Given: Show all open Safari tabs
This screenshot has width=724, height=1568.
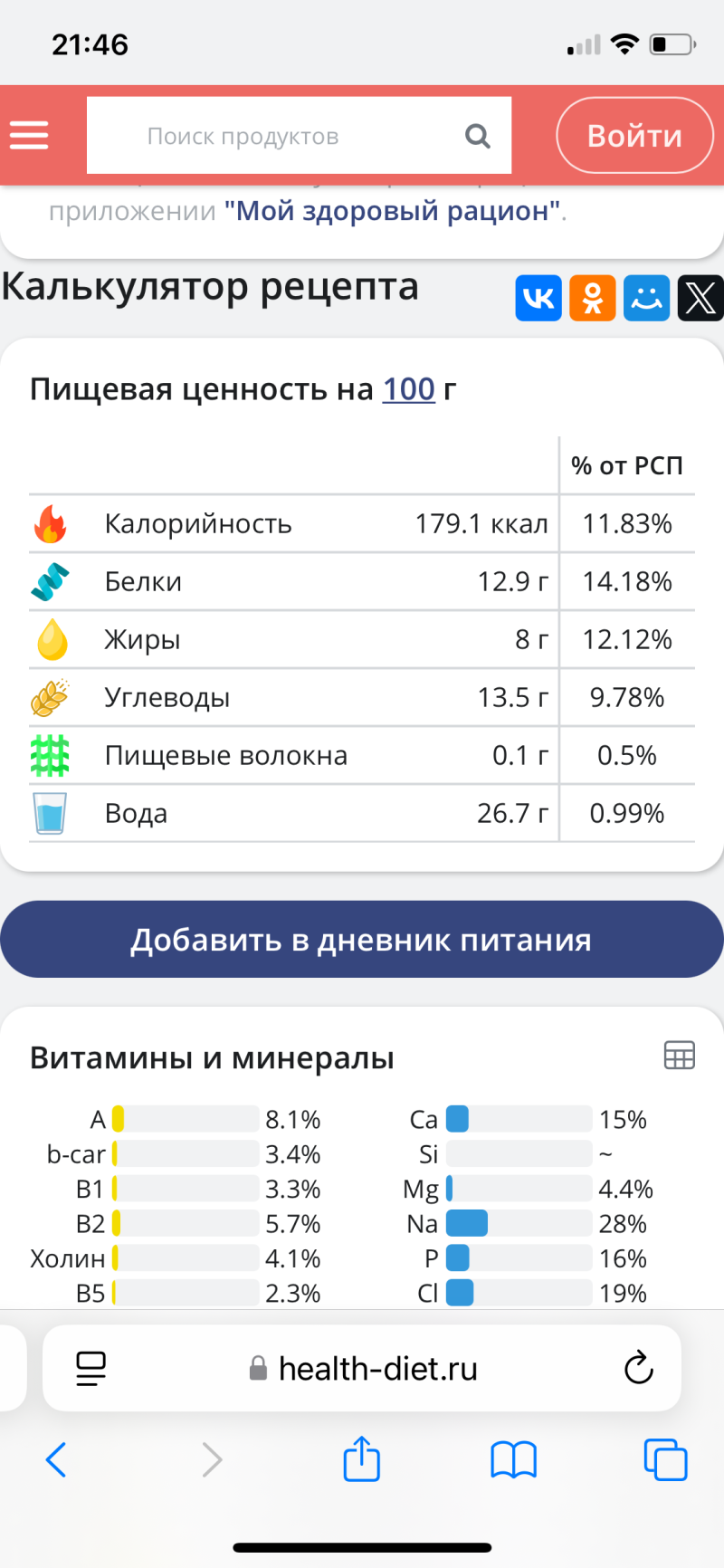Looking at the screenshot, I should click(665, 1459).
